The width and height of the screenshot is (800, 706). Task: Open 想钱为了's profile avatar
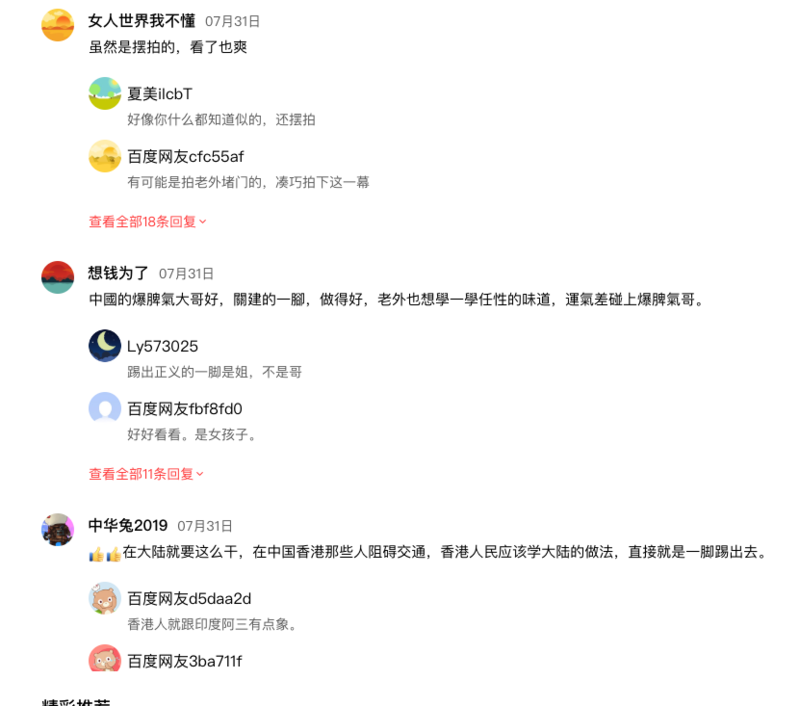[58, 277]
